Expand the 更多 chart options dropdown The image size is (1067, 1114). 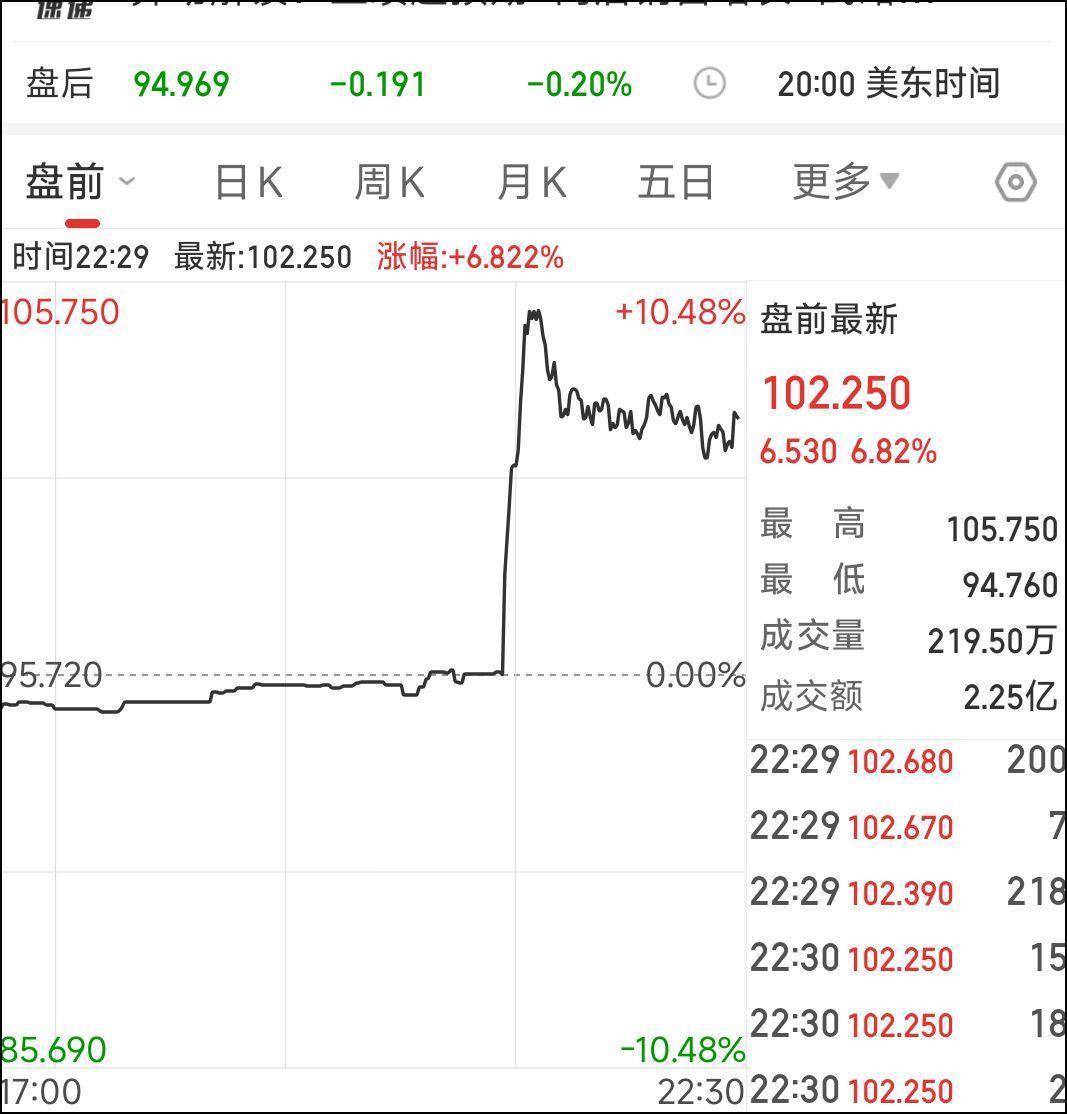coord(845,182)
